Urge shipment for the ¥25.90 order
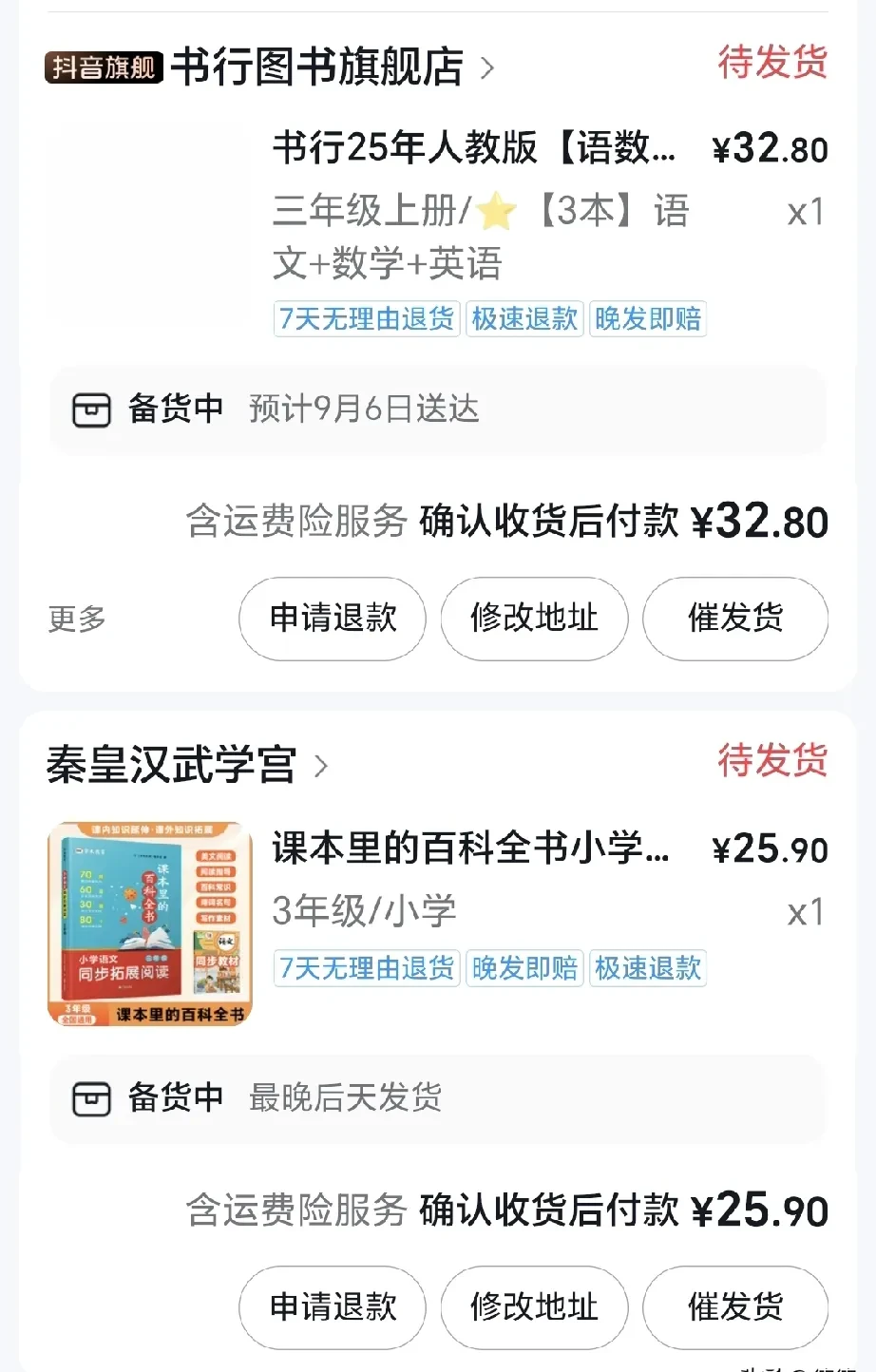The width and height of the screenshot is (876, 1372). (x=735, y=1307)
